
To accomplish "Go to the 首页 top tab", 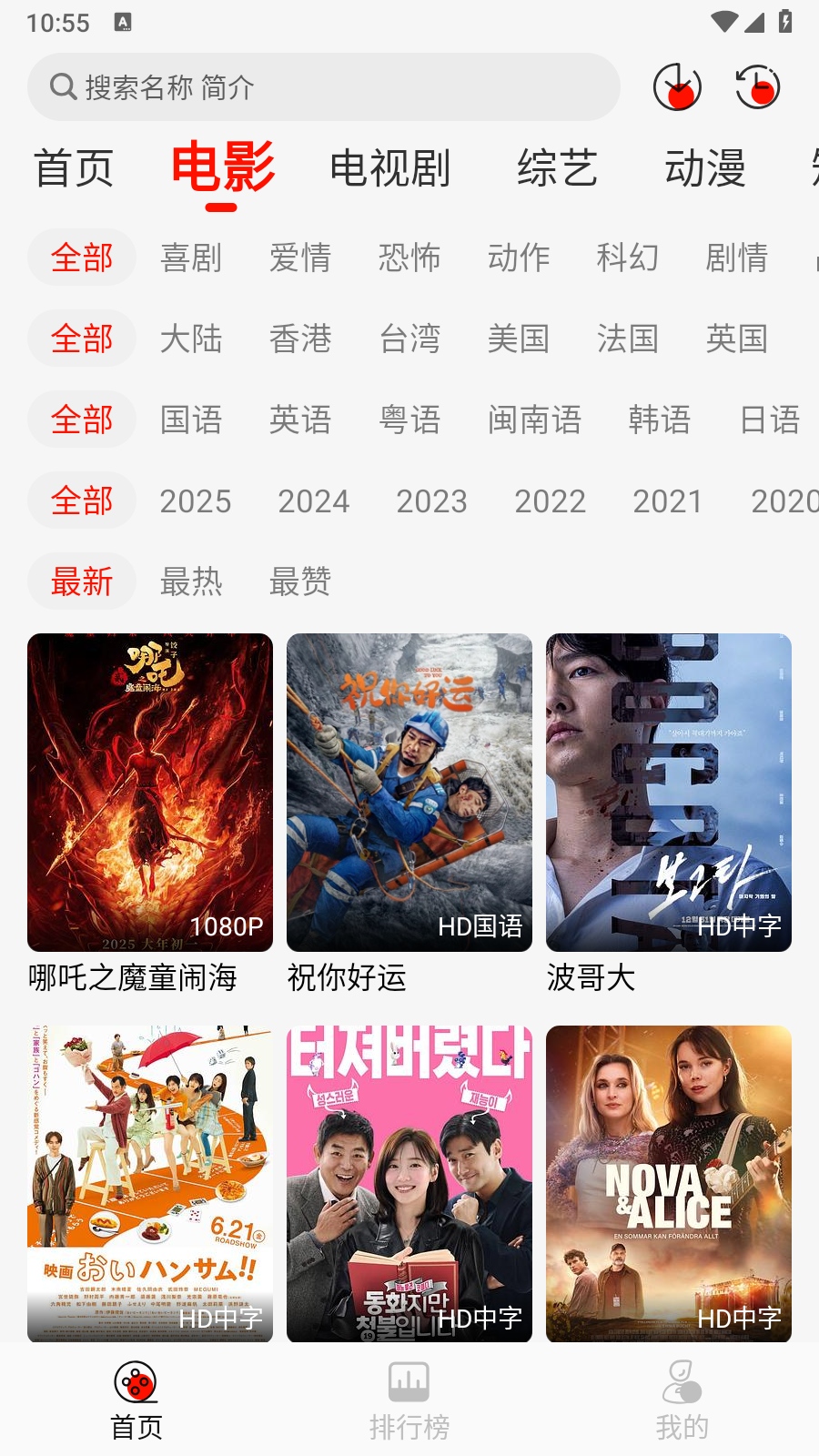I will click(74, 168).
